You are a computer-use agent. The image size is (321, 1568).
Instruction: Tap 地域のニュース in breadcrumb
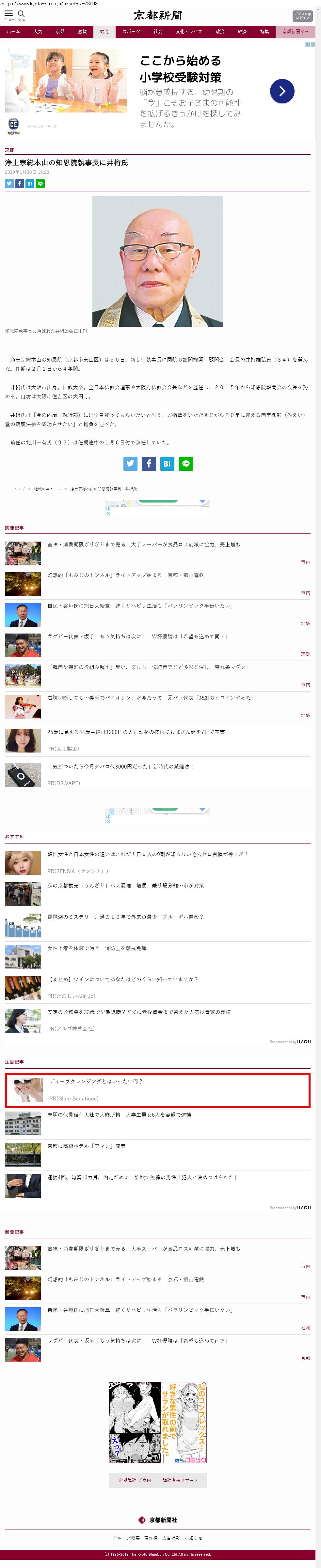click(47, 489)
